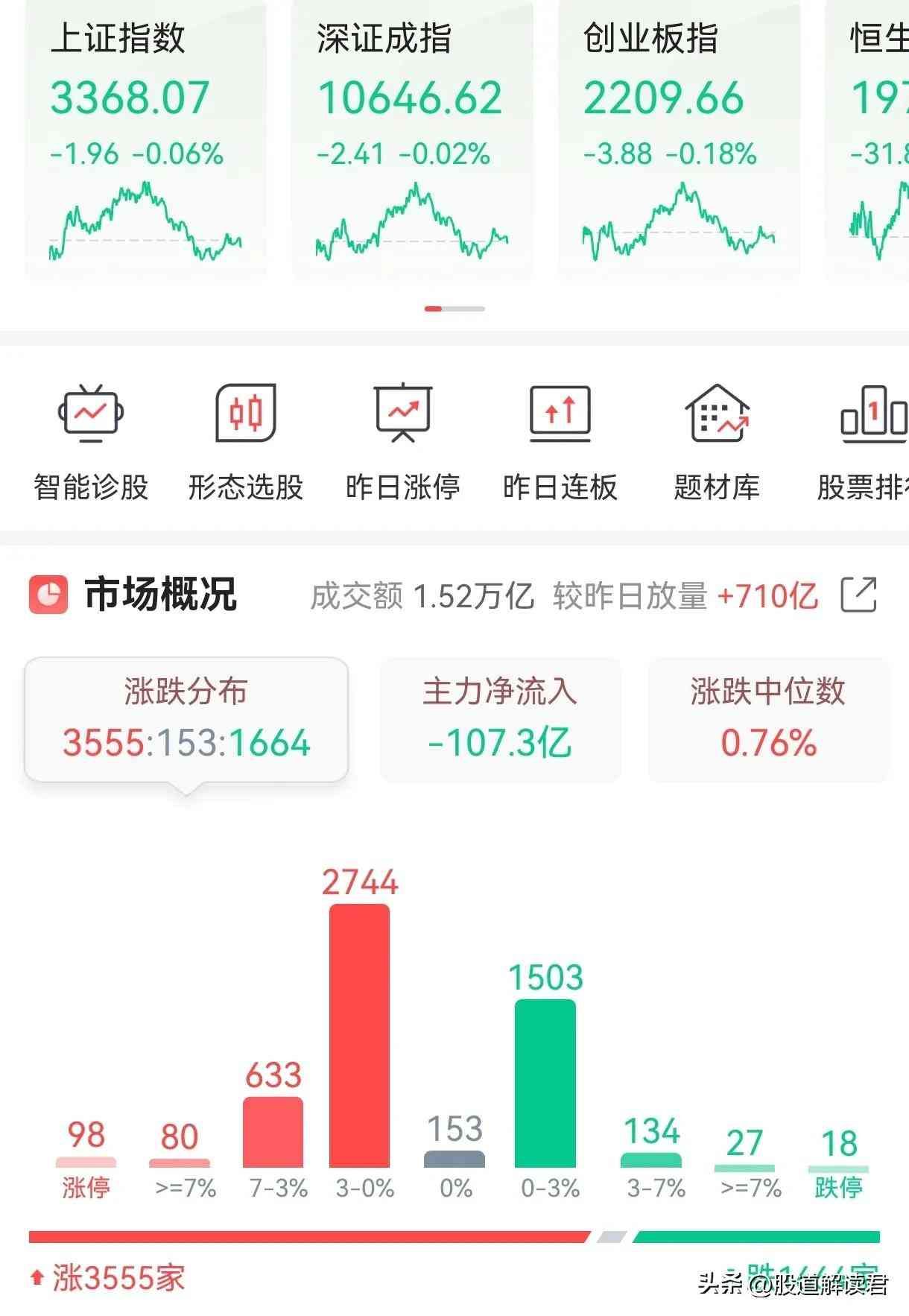909x1316 pixels.
Task: Switch to 主力净流入 tab
Action: tap(500, 718)
